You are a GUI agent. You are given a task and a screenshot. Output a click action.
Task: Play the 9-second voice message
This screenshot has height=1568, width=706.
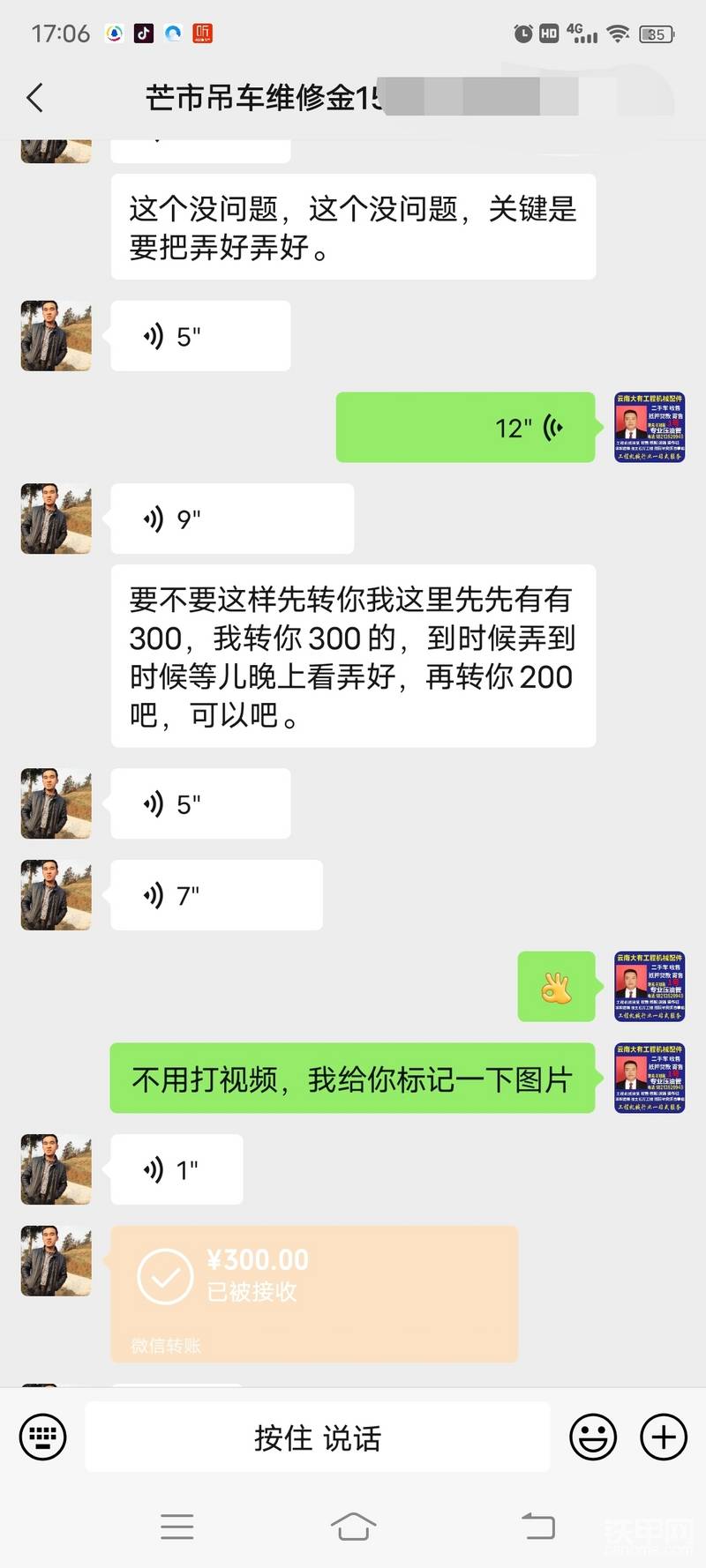[232, 519]
